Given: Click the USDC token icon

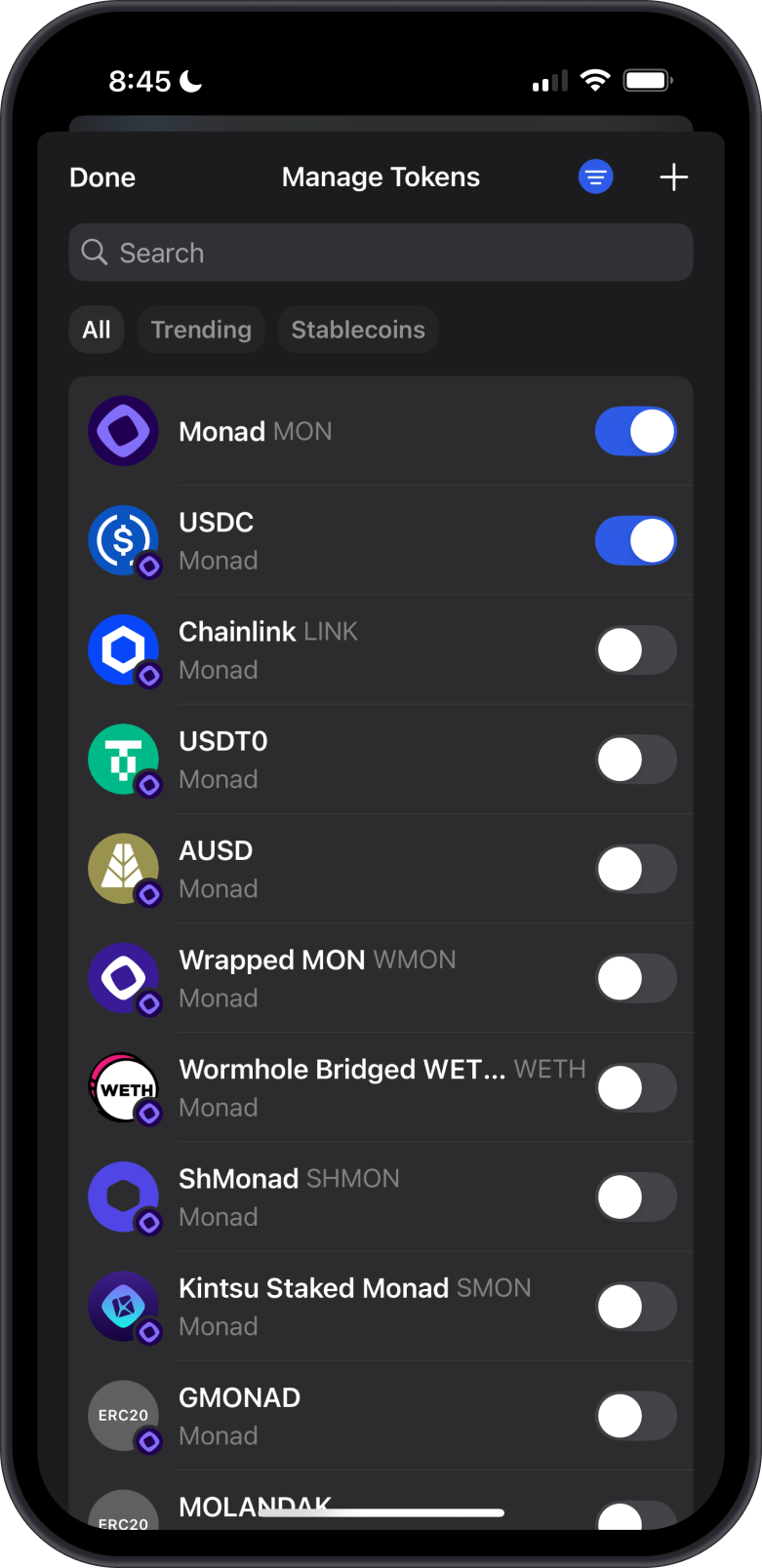Looking at the screenshot, I should (123, 540).
